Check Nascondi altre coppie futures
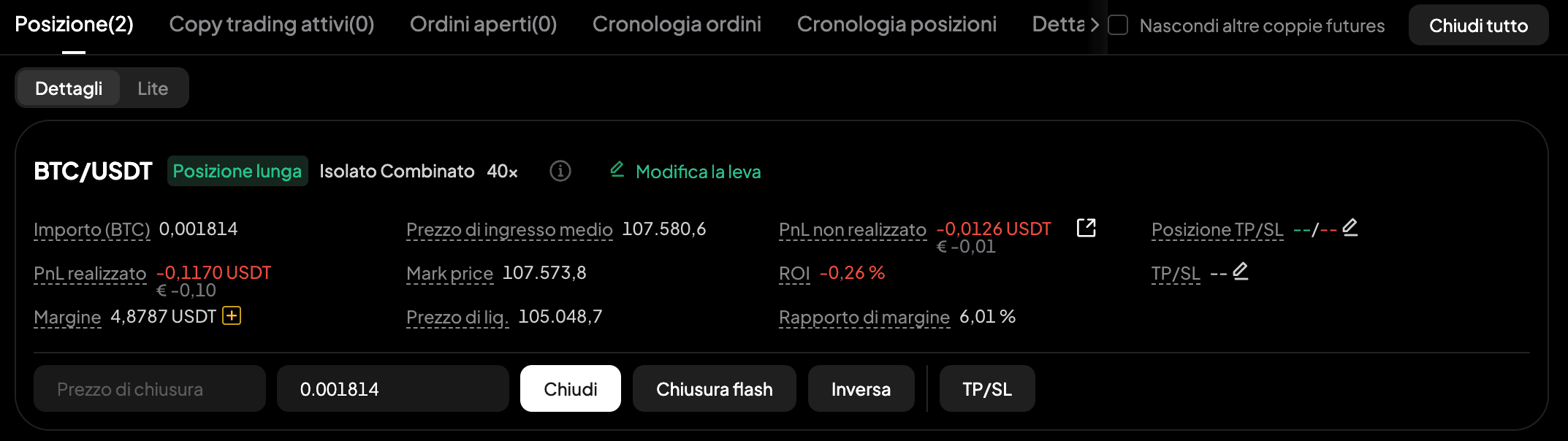This screenshot has width=1568, height=441. point(1118,26)
